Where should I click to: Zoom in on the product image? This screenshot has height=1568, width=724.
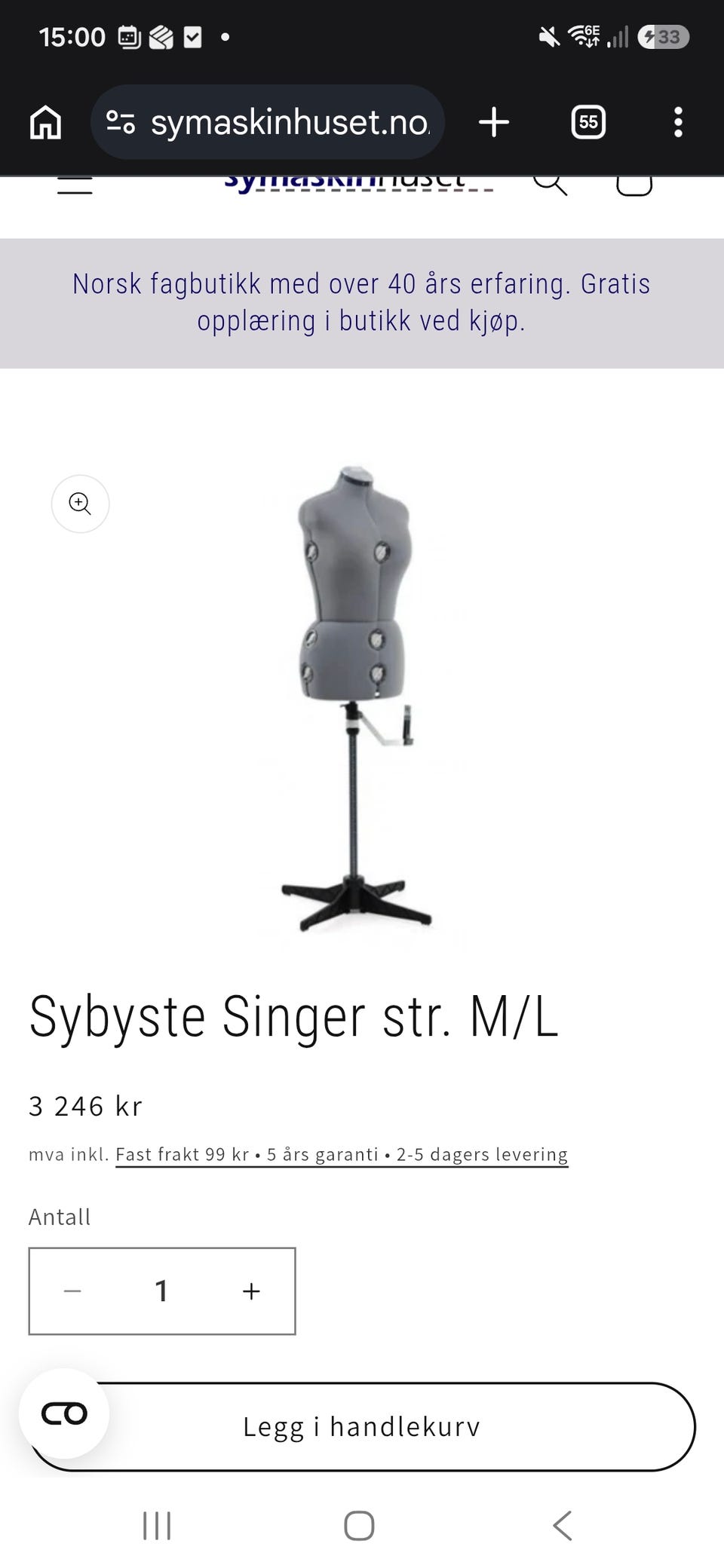pos(80,504)
